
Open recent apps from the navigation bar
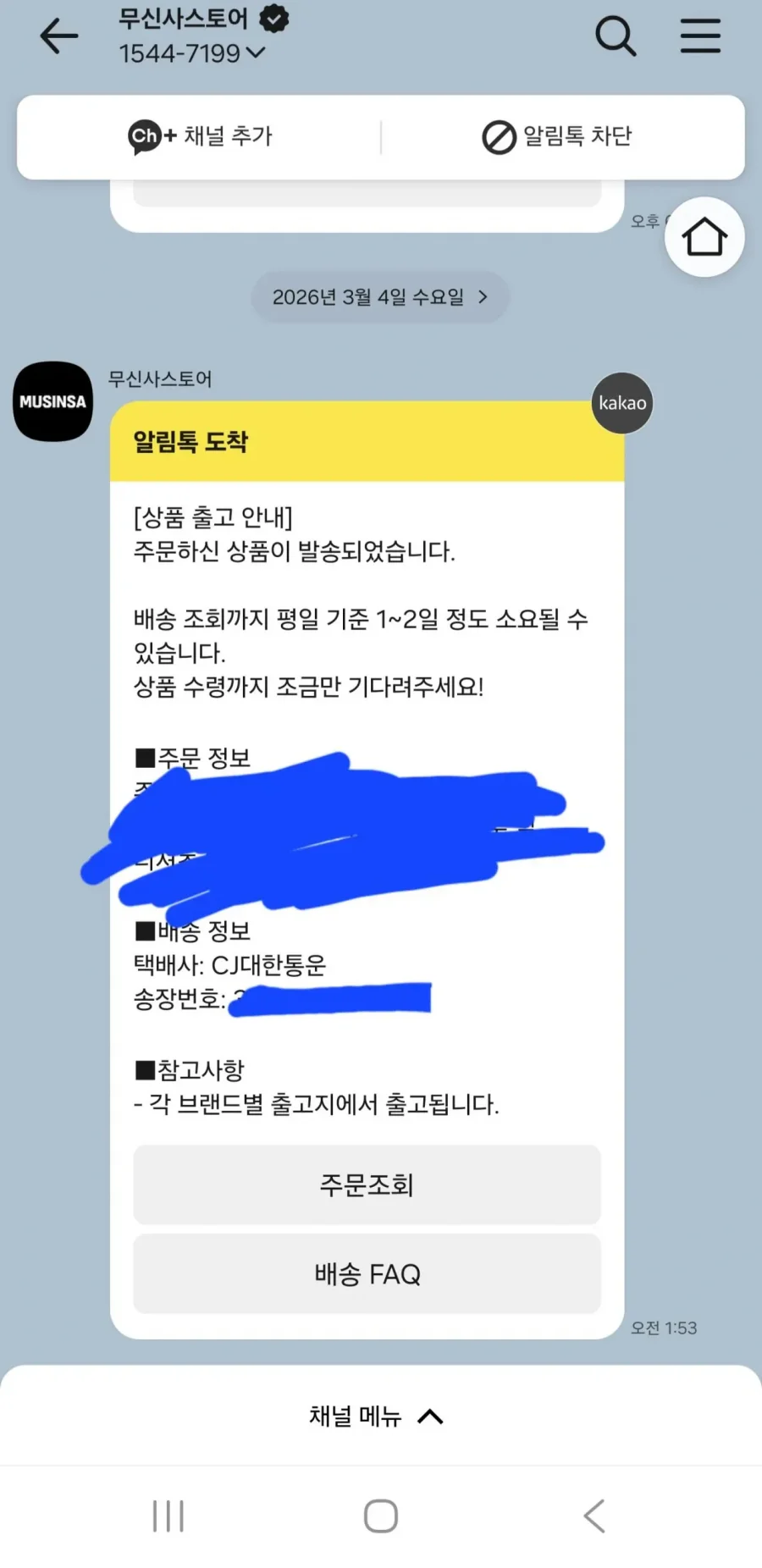(168, 1516)
